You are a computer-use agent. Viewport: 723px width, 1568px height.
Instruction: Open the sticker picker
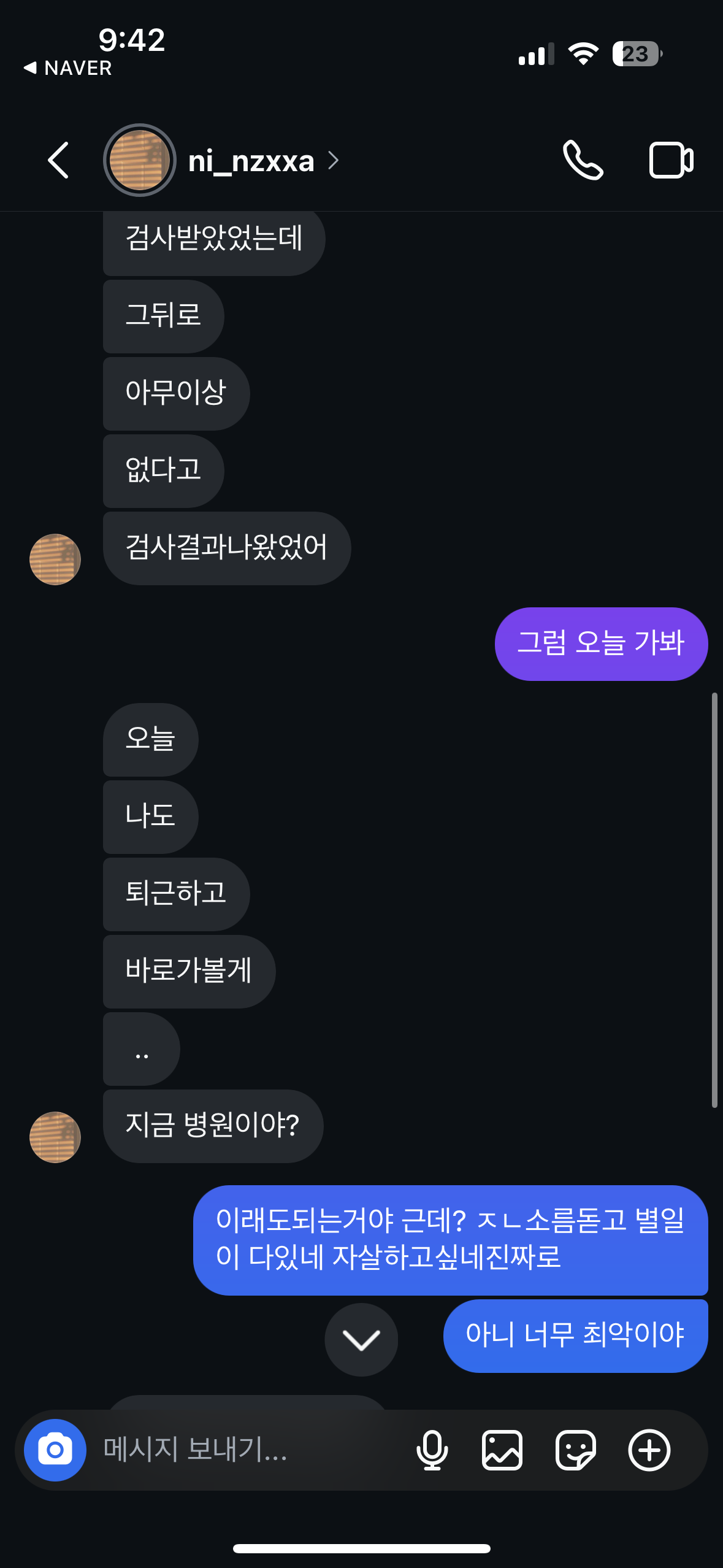pyautogui.click(x=575, y=1450)
